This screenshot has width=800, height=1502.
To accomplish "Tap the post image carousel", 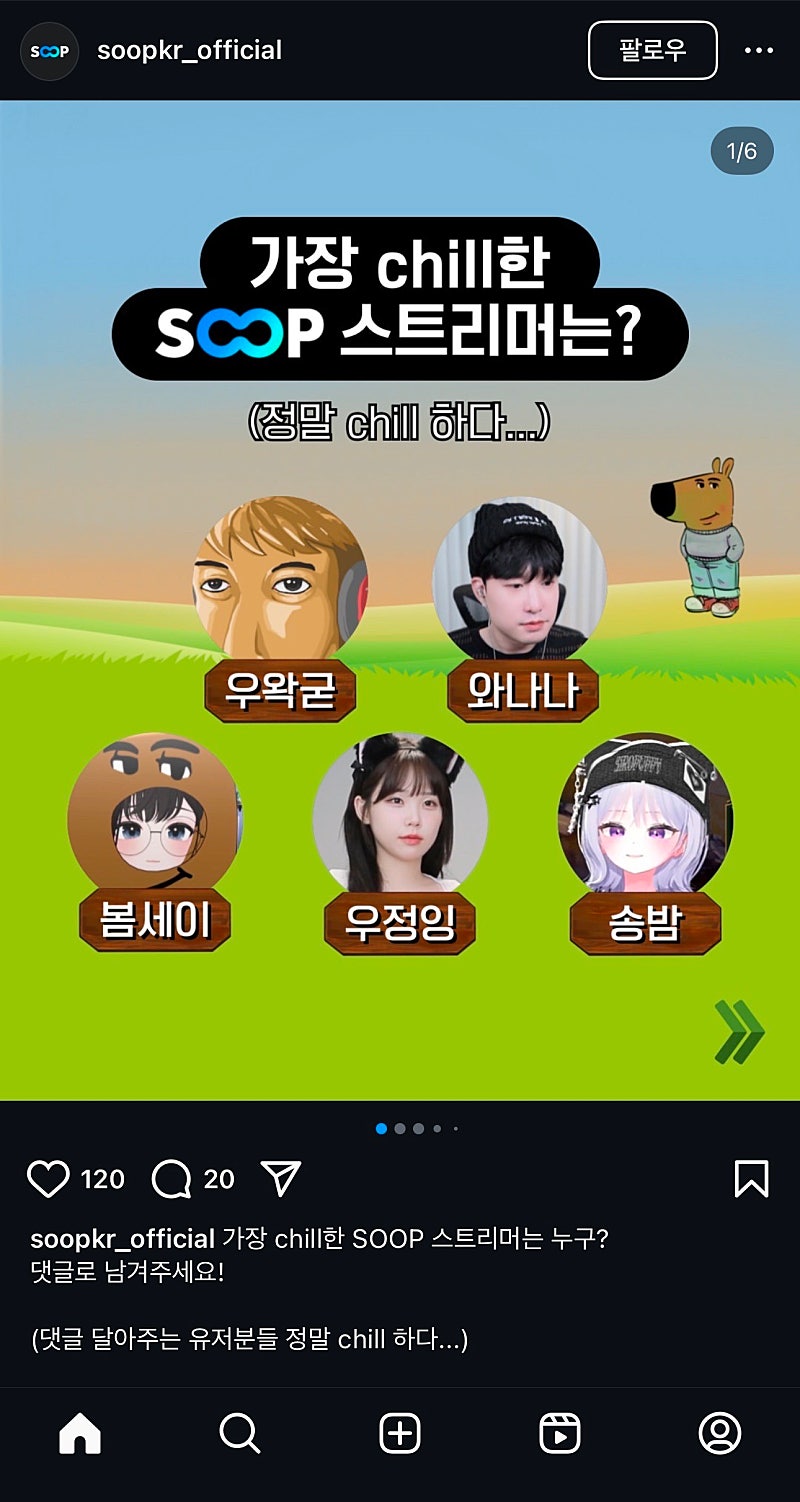I will click(x=400, y=600).
